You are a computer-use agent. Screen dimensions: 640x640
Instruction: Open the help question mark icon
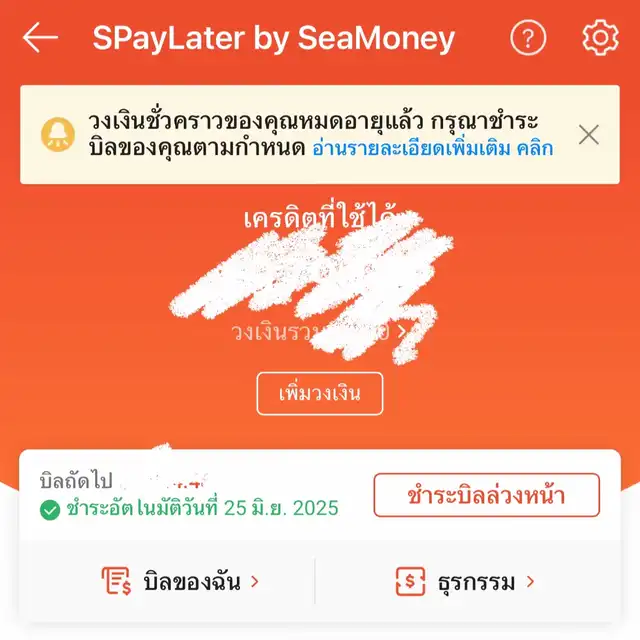pyautogui.click(x=528, y=38)
